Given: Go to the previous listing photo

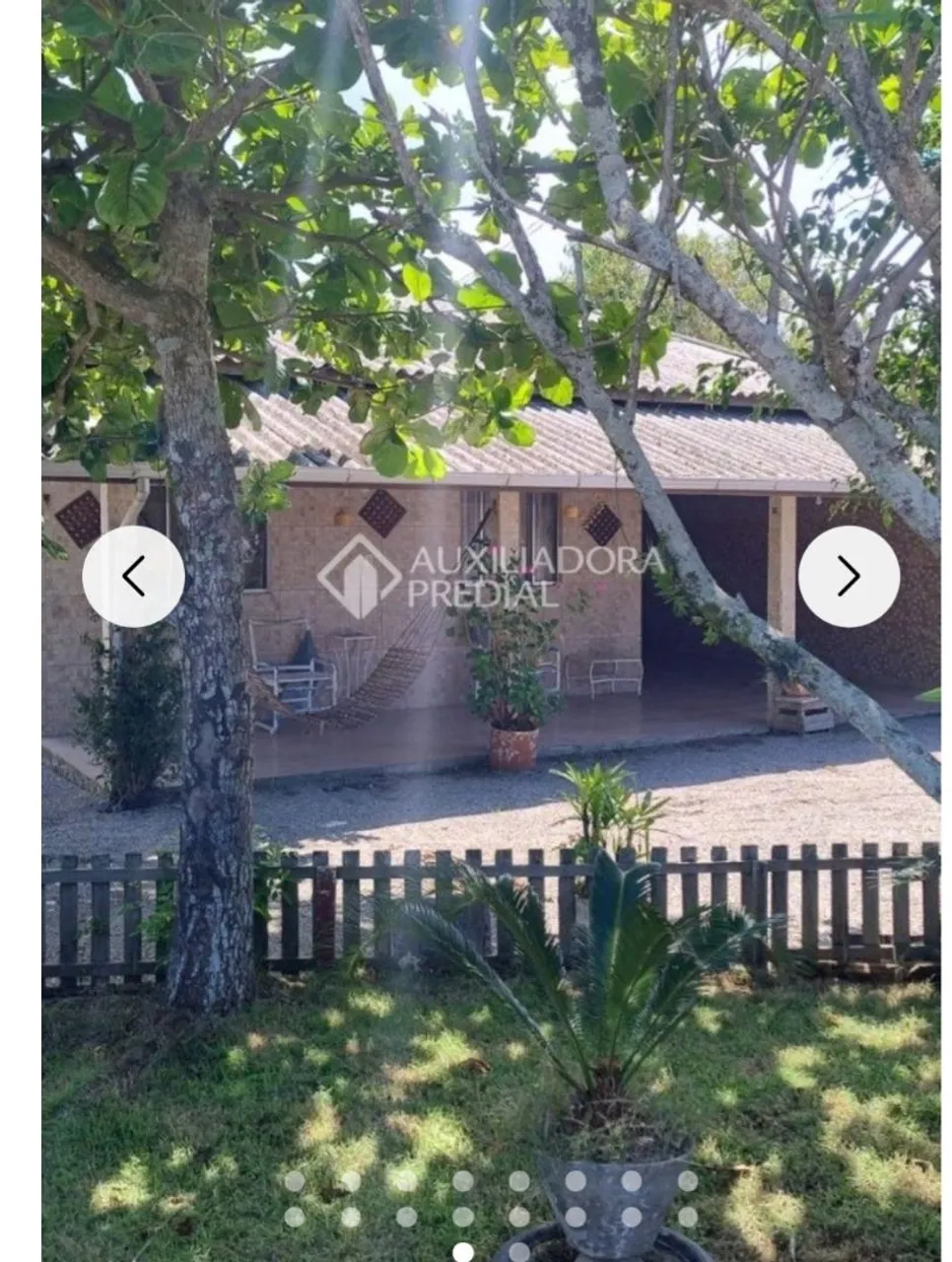Looking at the screenshot, I should click(133, 577).
